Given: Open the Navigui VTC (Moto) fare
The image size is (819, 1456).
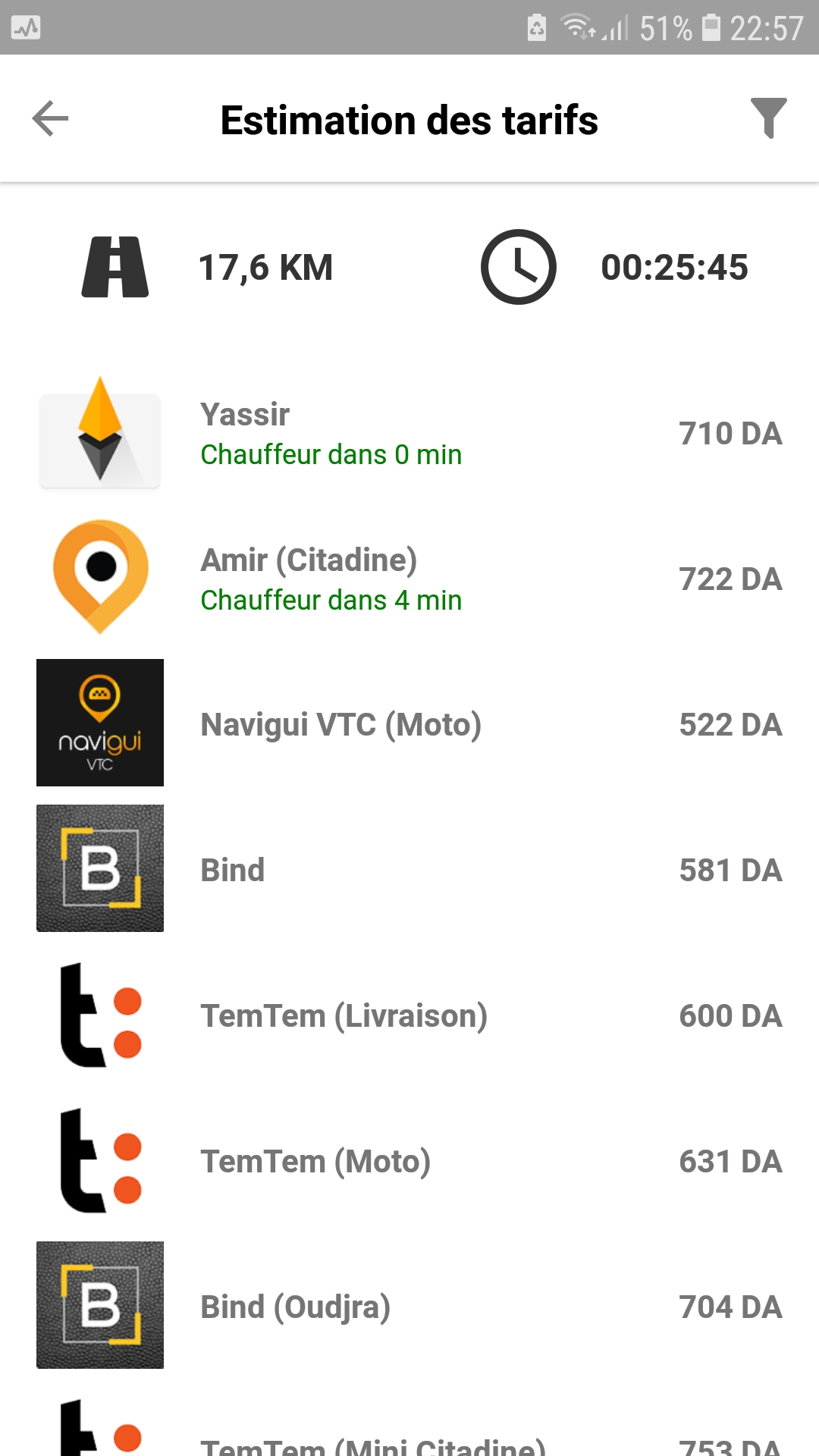Looking at the screenshot, I should tap(409, 724).
